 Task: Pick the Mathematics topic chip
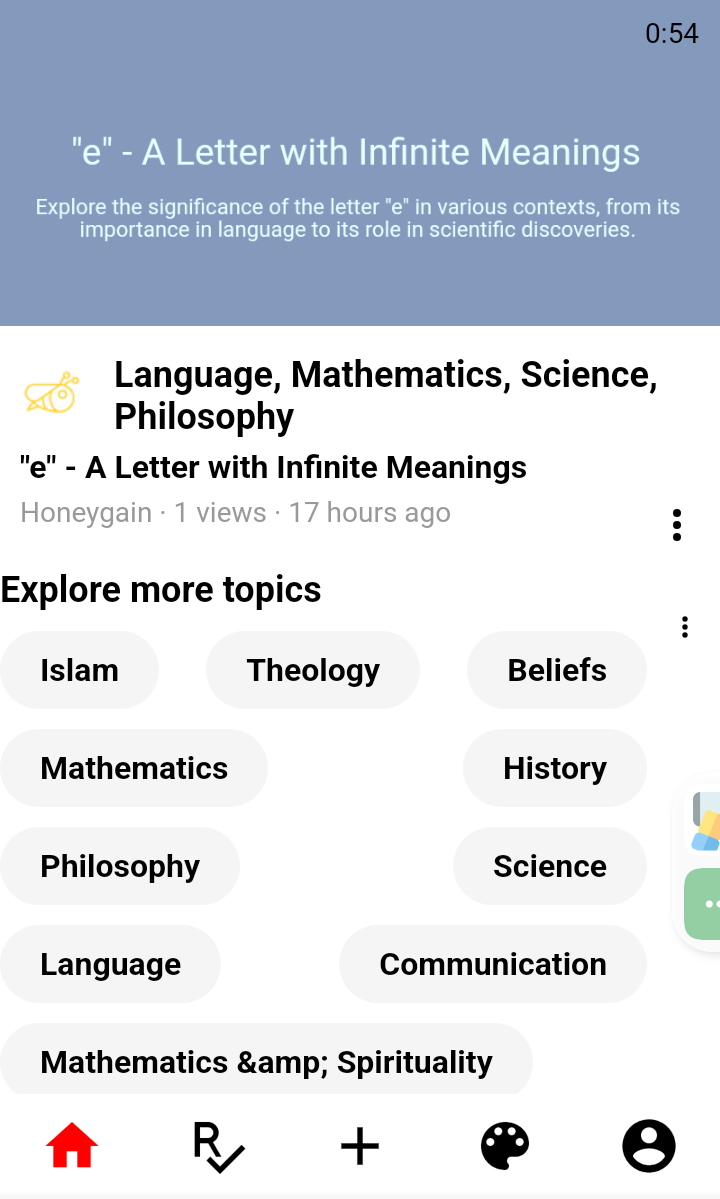[134, 768]
